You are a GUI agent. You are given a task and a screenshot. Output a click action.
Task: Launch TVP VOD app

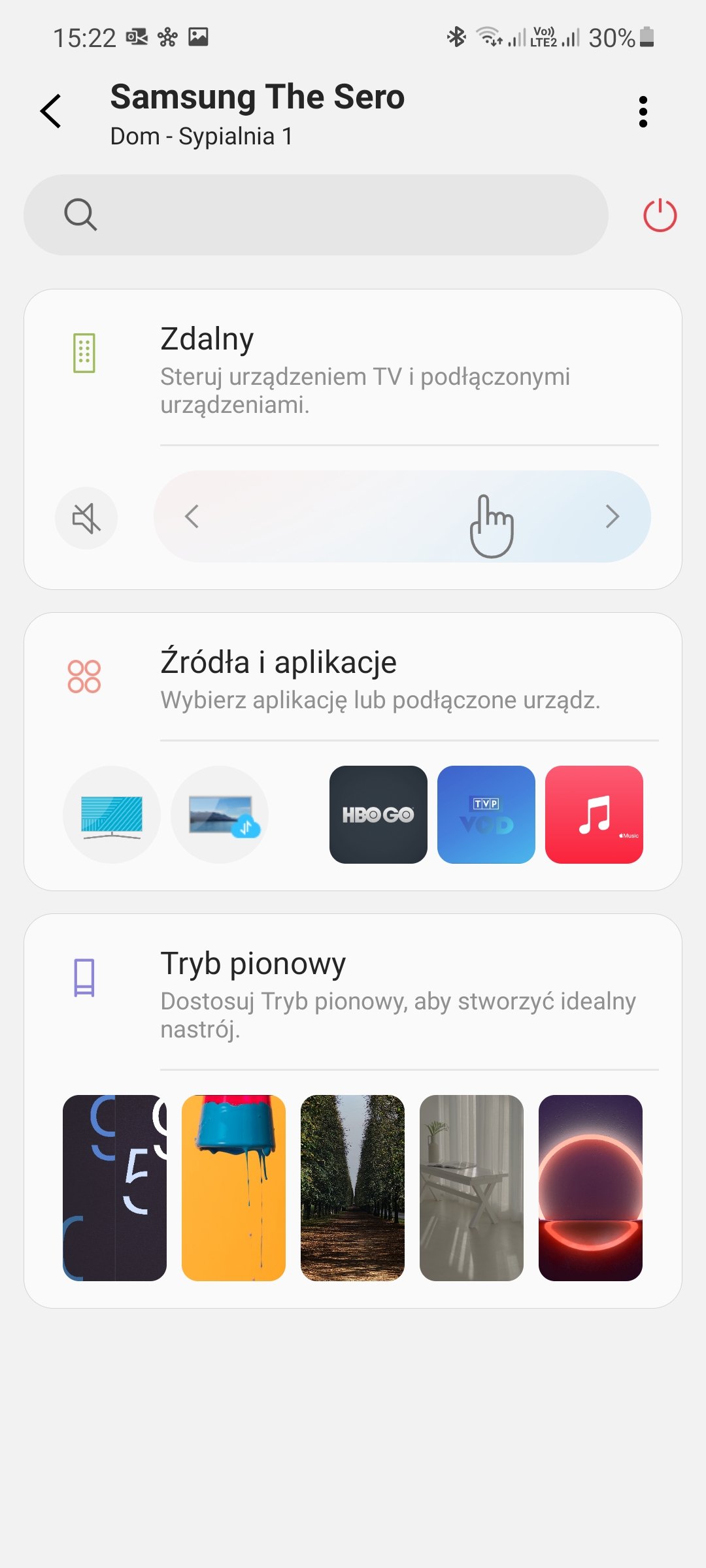486,815
